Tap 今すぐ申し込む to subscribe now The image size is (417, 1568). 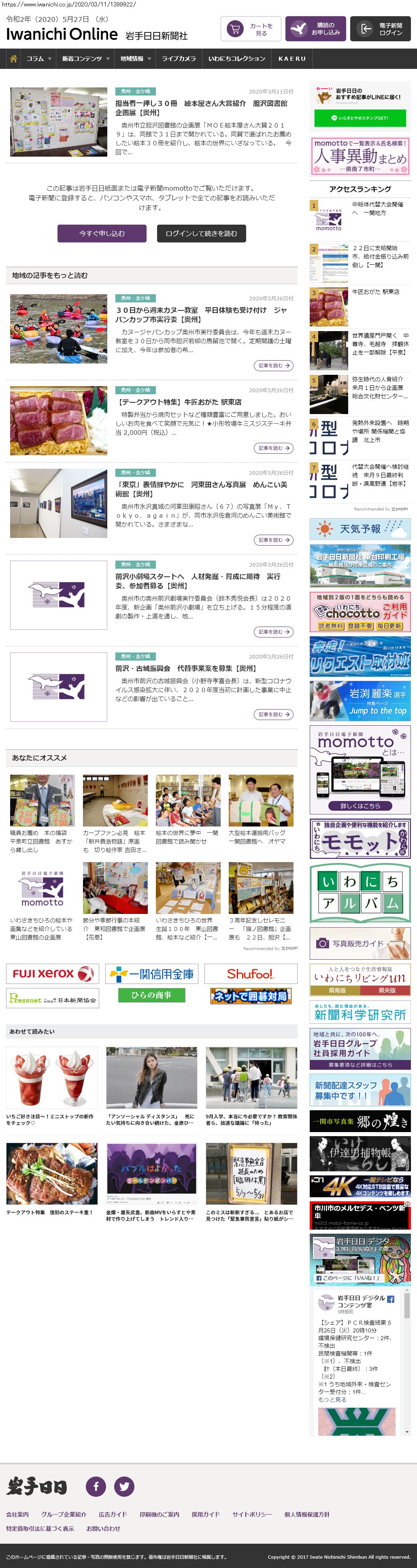pyautogui.click(x=102, y=233)
